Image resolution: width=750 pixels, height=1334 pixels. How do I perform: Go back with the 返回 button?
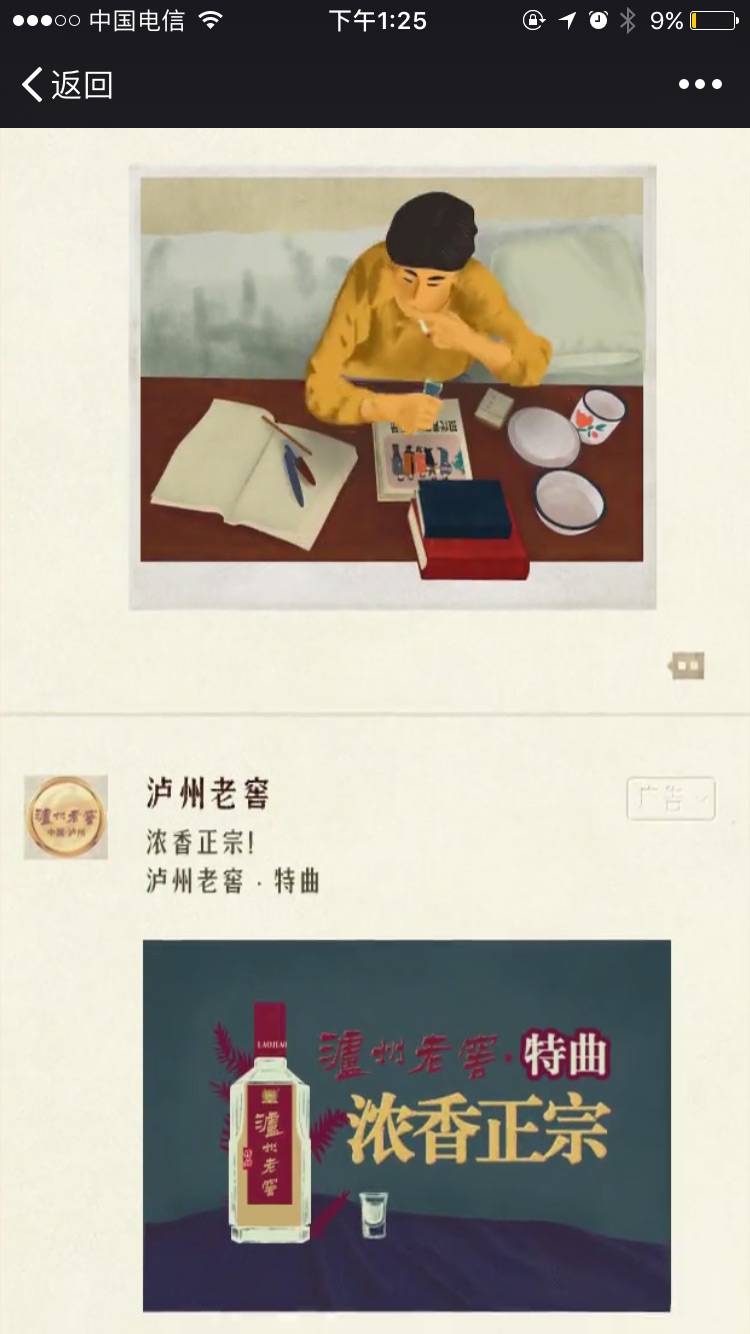pos(66,85)
